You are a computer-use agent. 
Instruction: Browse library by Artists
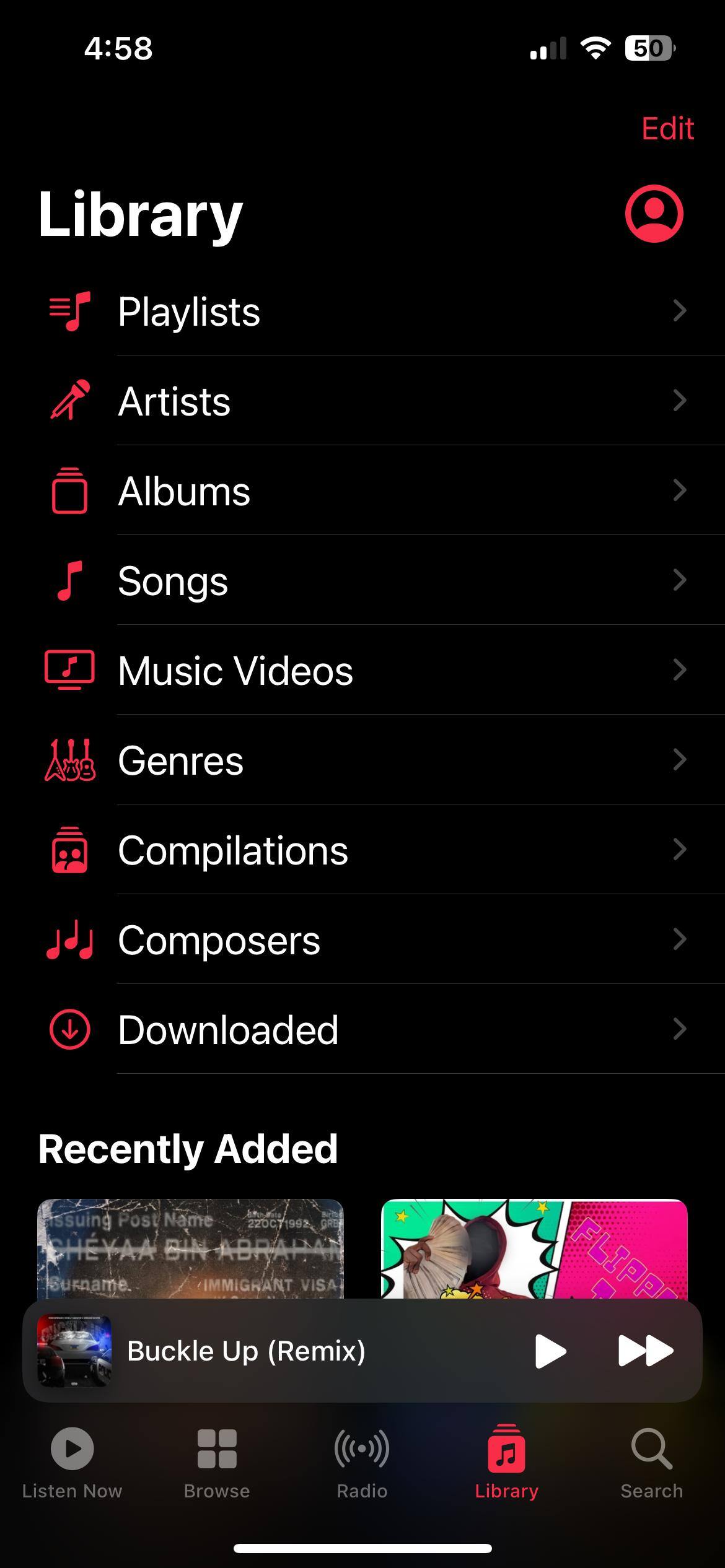[372, 401]
